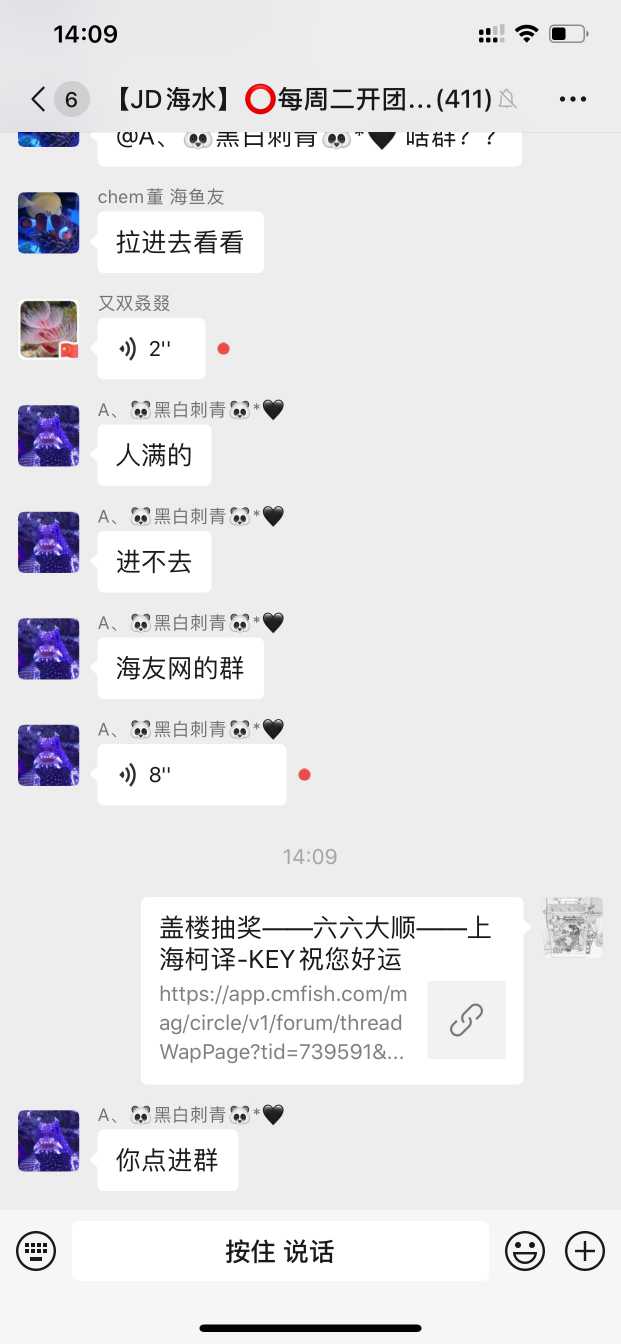Open the shared cmfish lottery link card
The image size is (621, 1344).
pos(331,990)
